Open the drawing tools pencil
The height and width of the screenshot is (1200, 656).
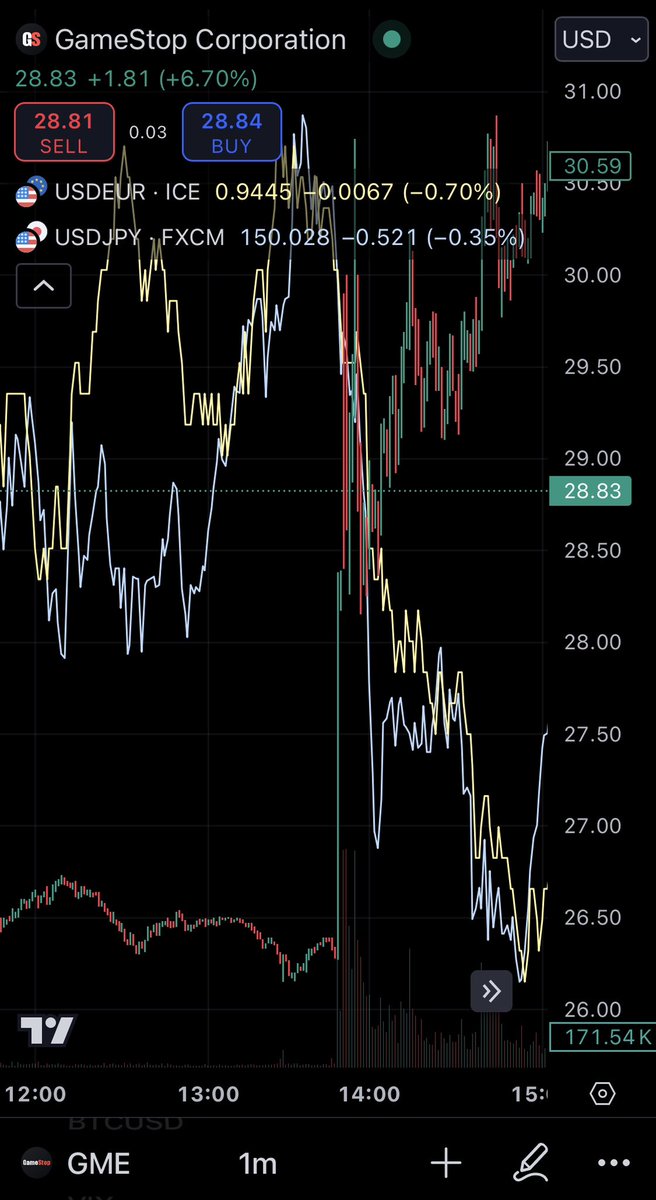point(531,1163)
